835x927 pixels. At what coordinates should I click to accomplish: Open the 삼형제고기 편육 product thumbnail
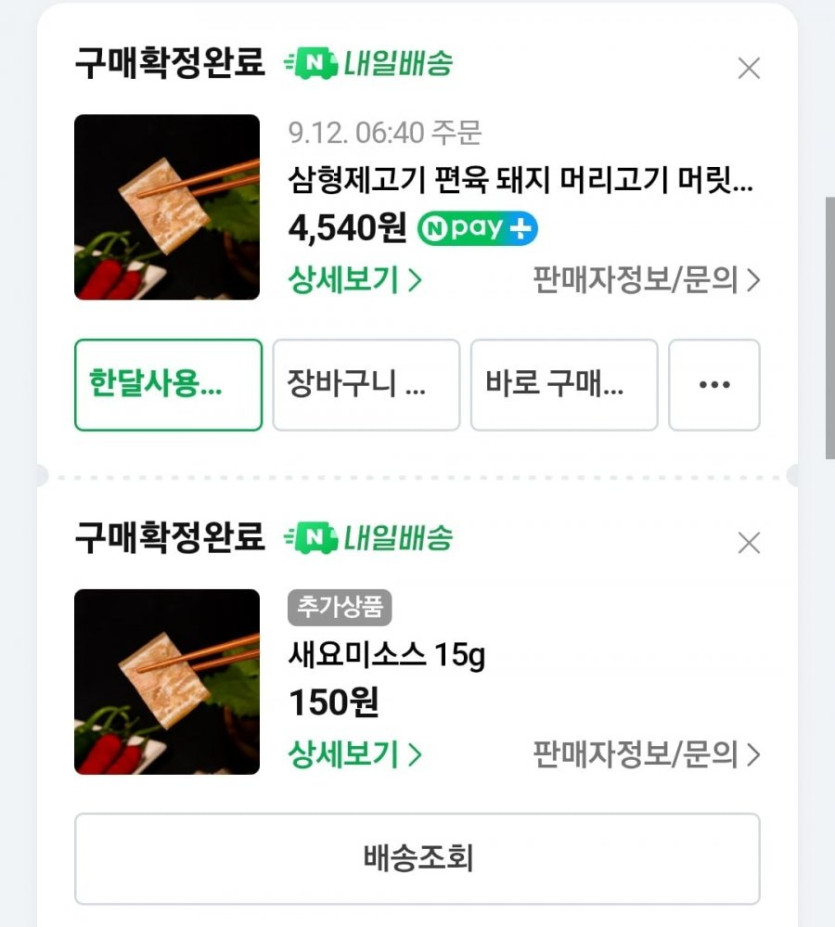(167, 207)
